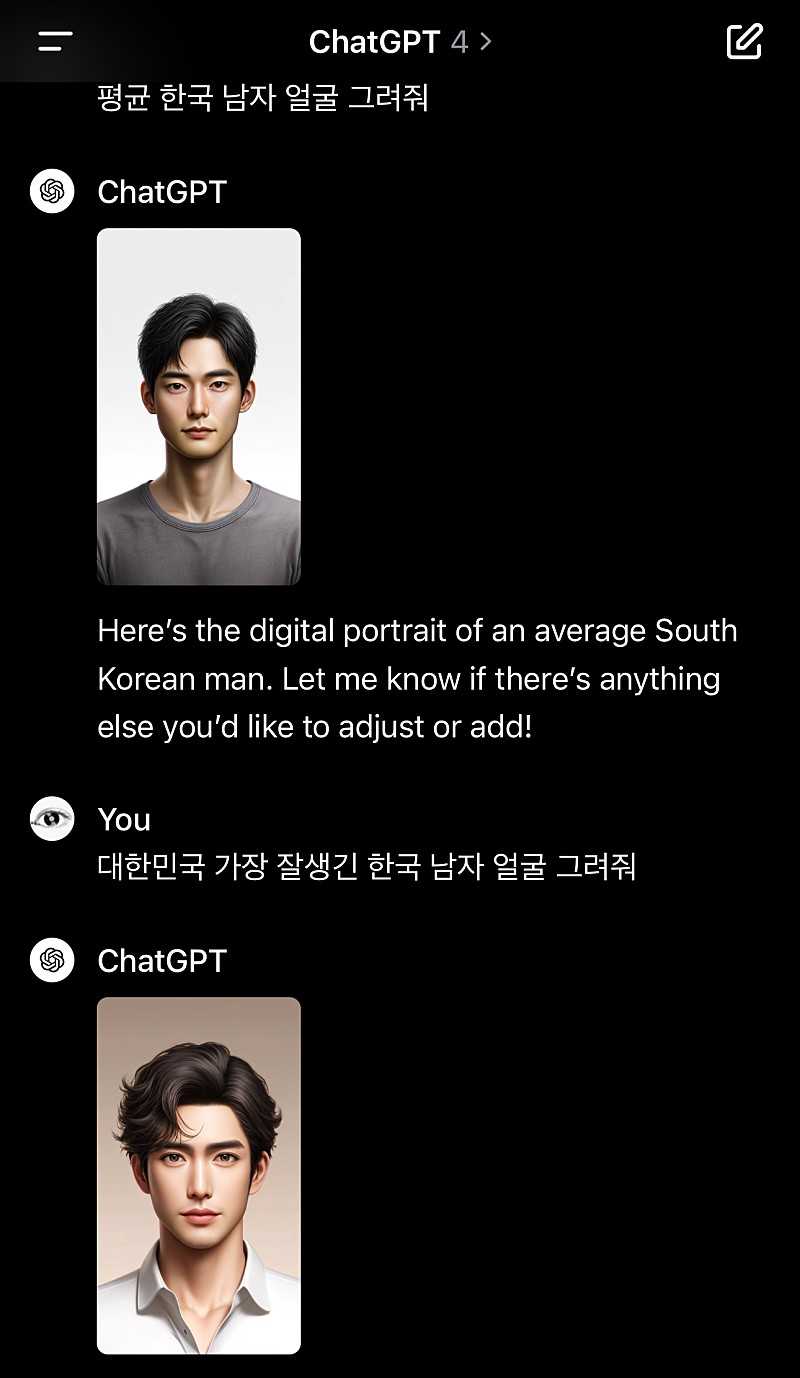This screenshot has width=800, height=1378.
Task: Start a new chat
Action: point(744,41)
